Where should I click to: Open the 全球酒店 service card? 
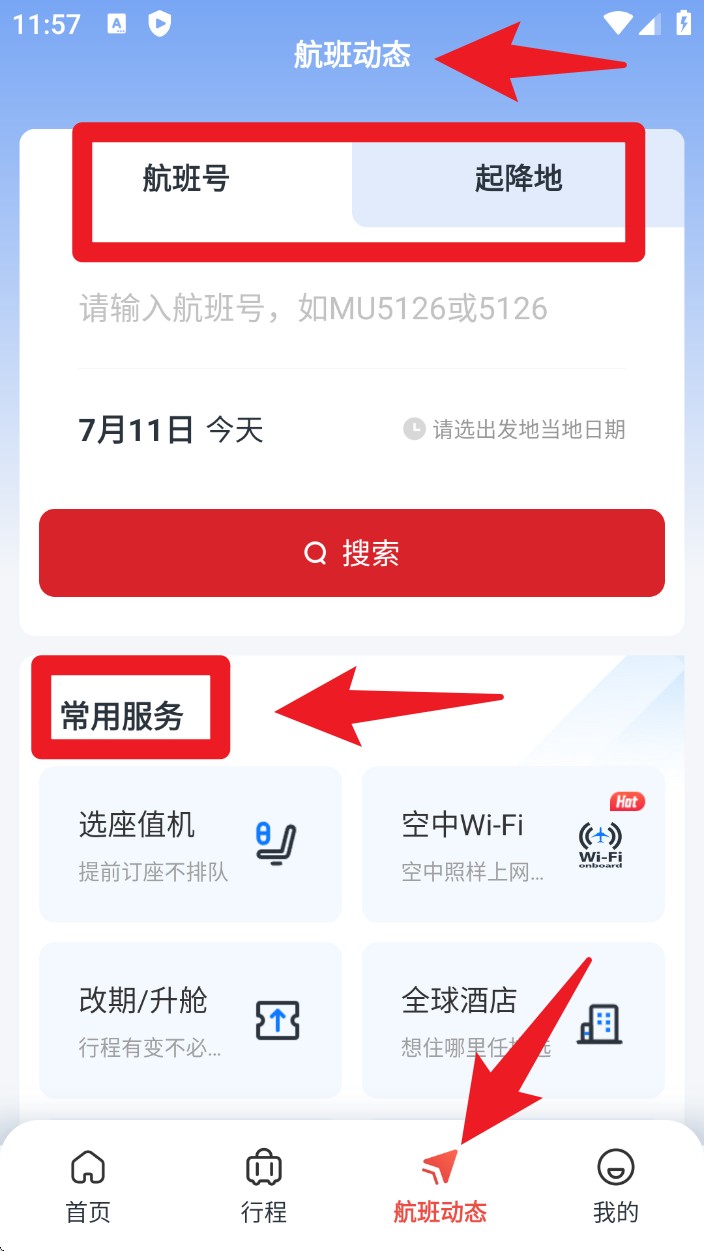tap(513, 1020)
